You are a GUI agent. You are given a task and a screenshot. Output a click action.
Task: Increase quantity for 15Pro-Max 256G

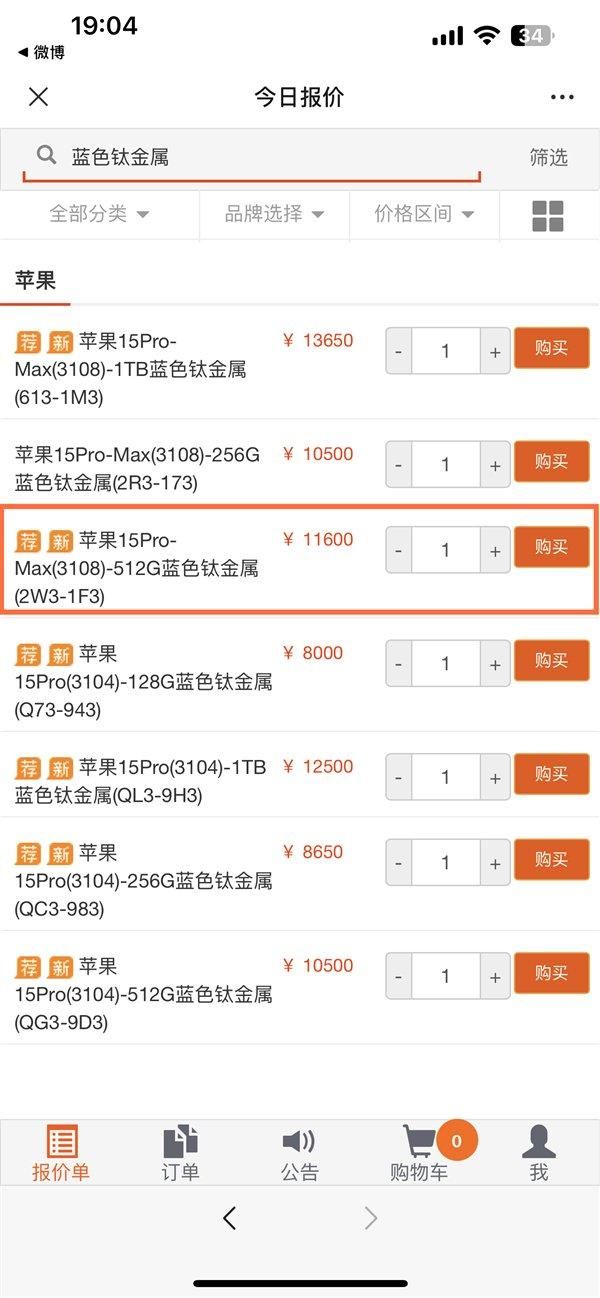(x=495, y=465)
